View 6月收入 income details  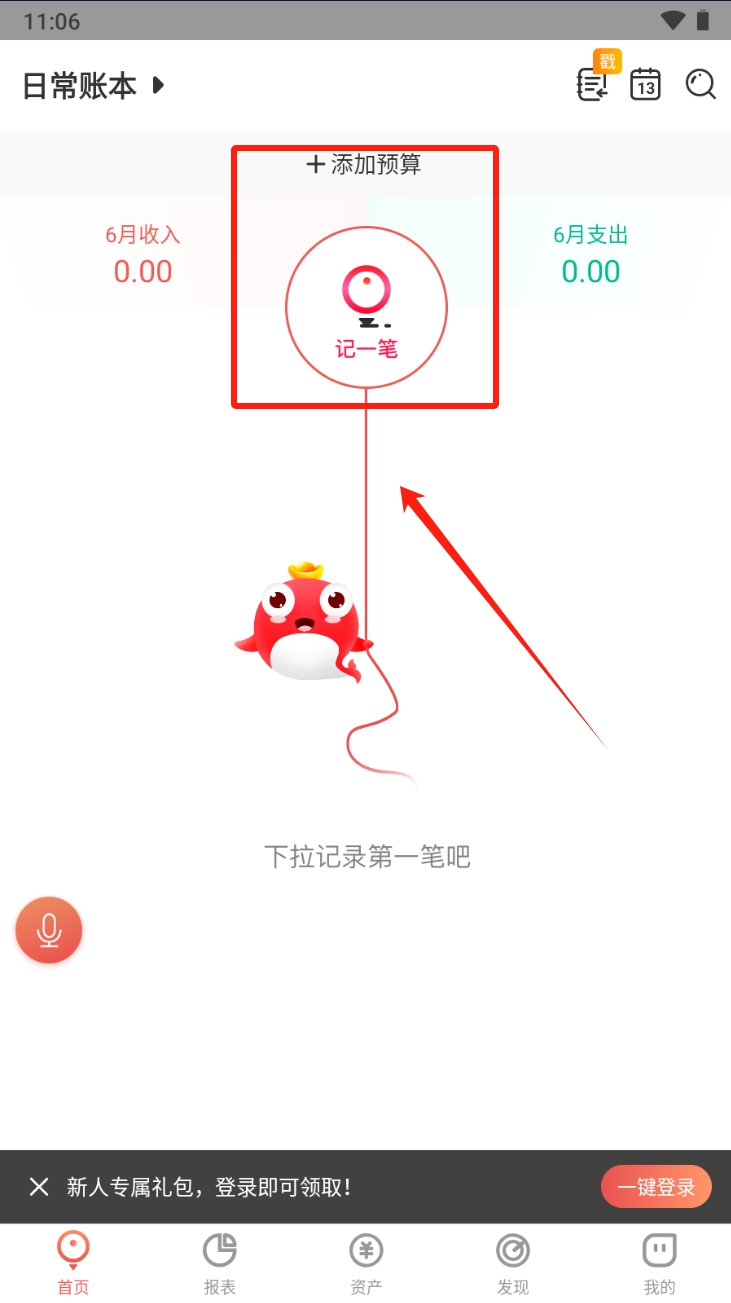pyautogui.click(x=143, y=255)
